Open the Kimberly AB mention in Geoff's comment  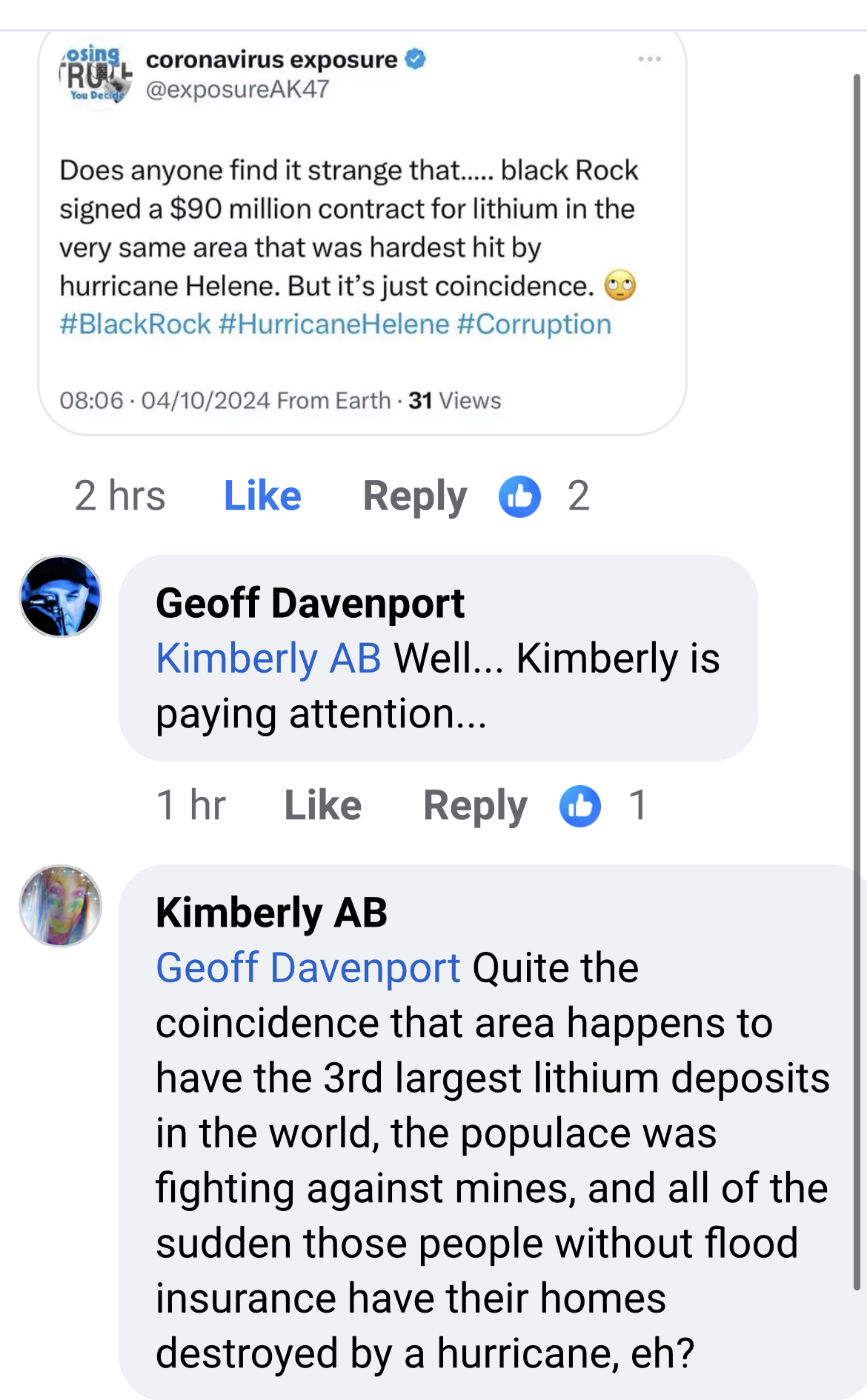tap(268, 659)
